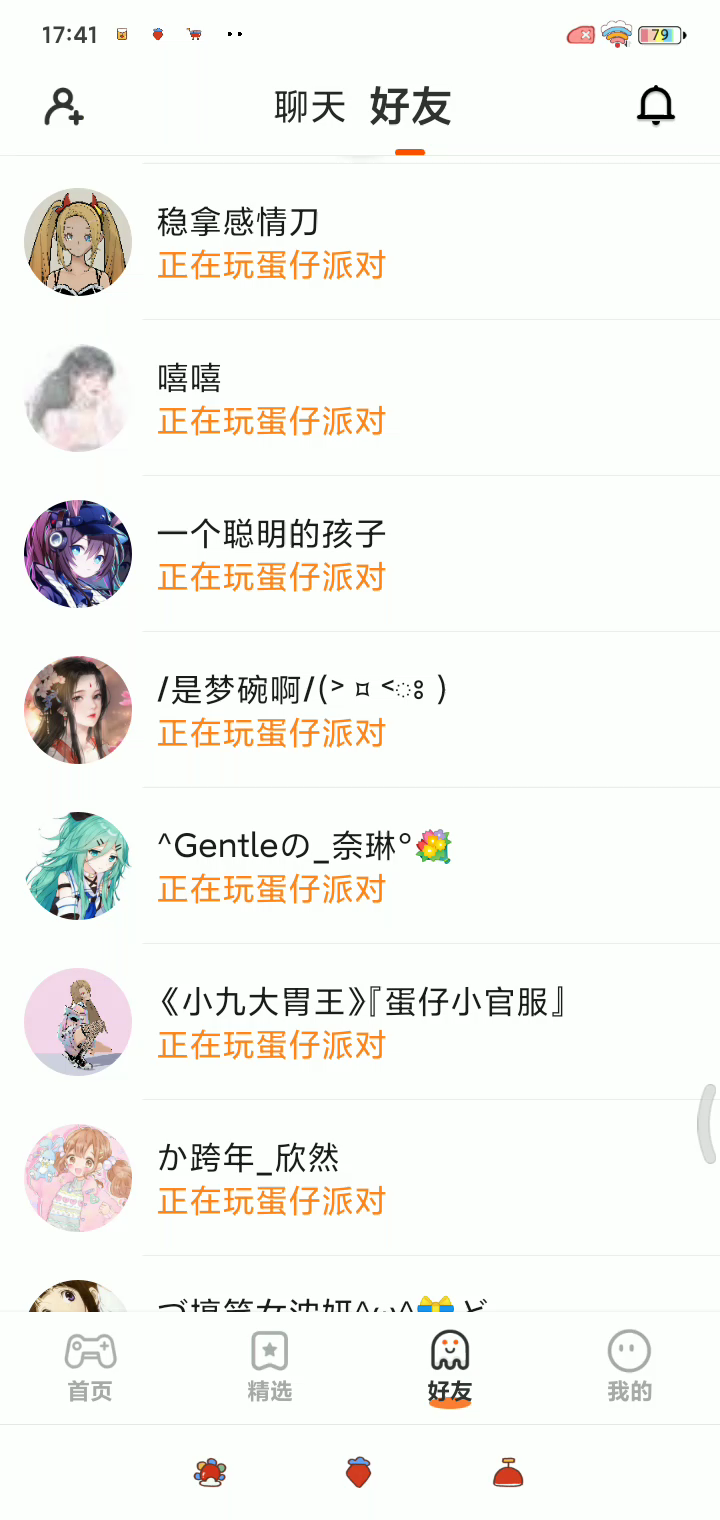Switch to the 精选 tab
This screenshot has width=720, height=1520.
click(270, 1366)
